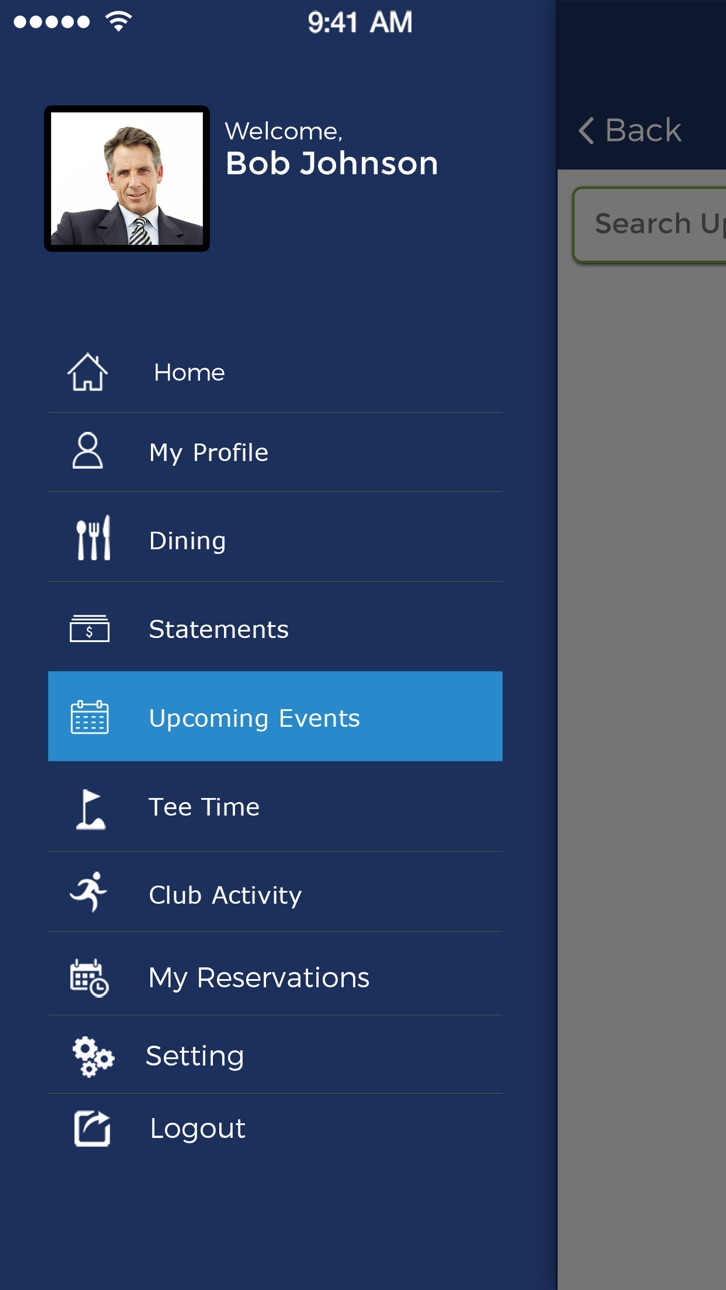Tap Bob Johnson's profile photo
The image size is (726, 1290).
click(x=127, y=178)
